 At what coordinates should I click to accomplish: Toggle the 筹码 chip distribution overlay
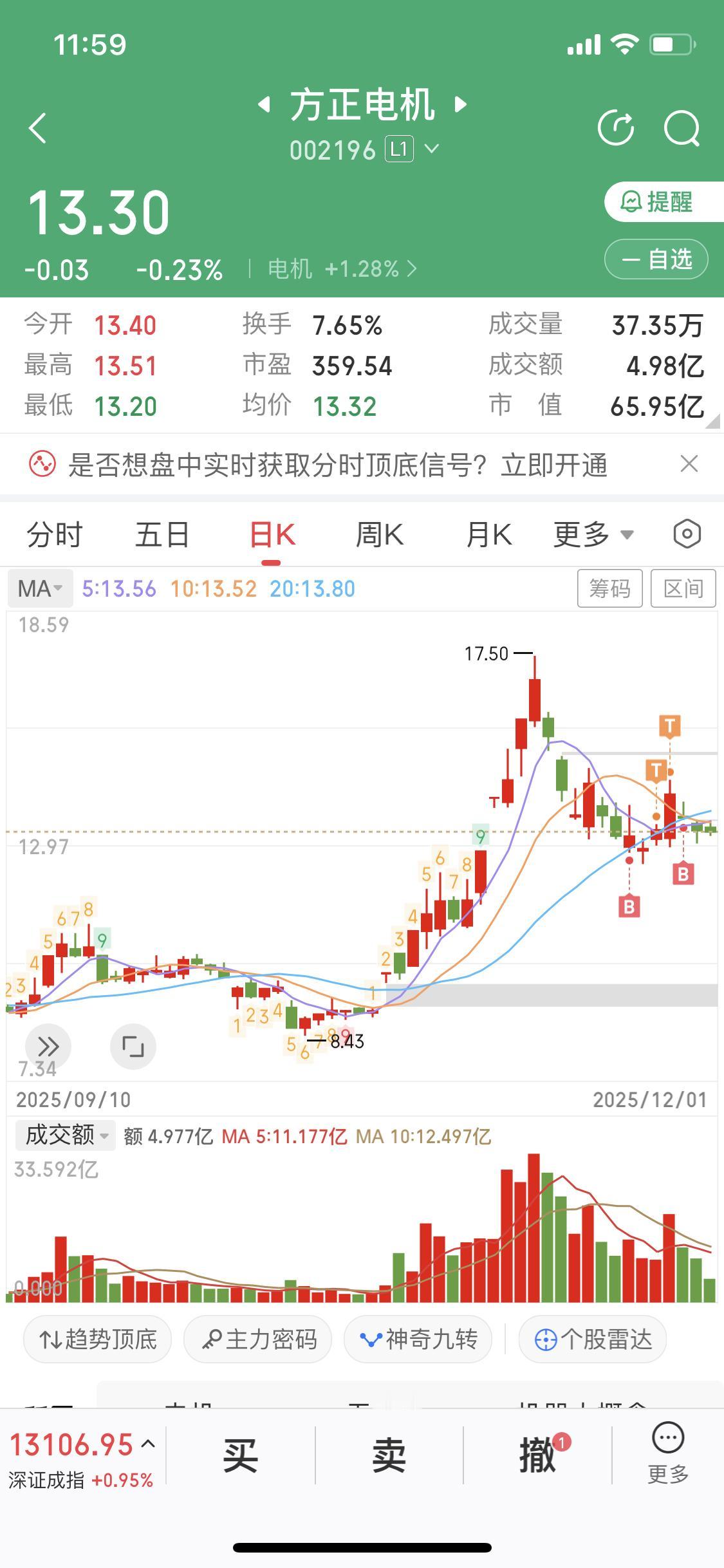click(x=610, y=588)
